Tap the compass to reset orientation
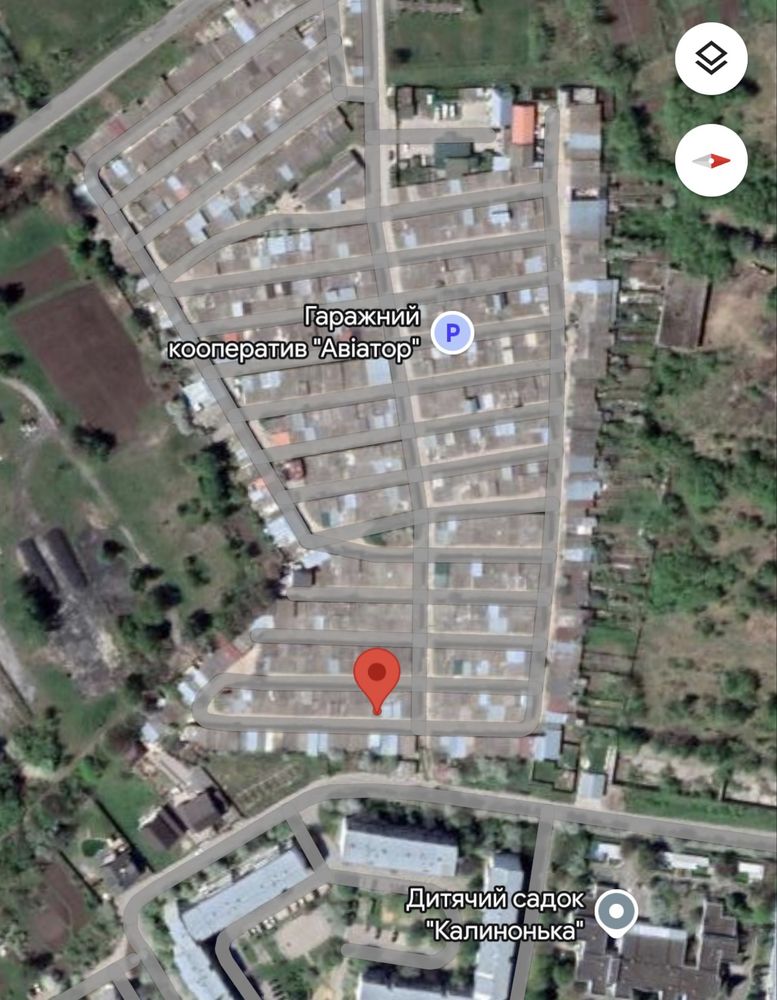 click(711, 160)
